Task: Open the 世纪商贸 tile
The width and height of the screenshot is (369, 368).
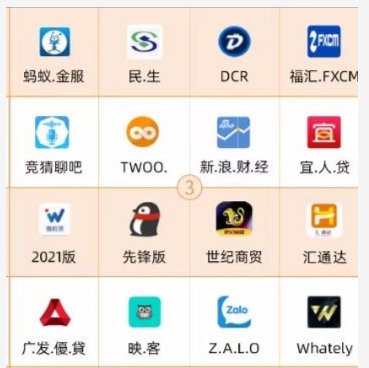Action: pyautogui.click(x=234, y=232)
